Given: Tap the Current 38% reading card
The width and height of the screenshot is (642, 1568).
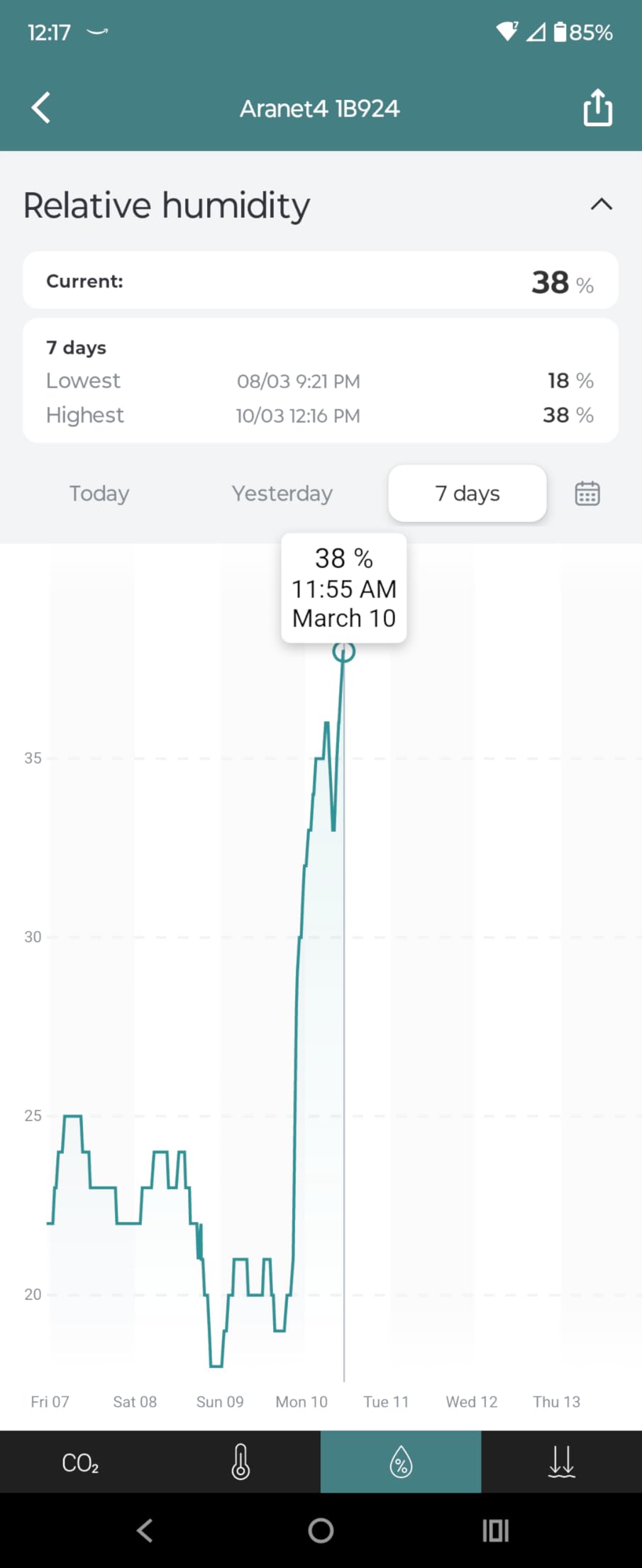Looking at the screenshot, I should pyautogui.click(x=320, y=280).
